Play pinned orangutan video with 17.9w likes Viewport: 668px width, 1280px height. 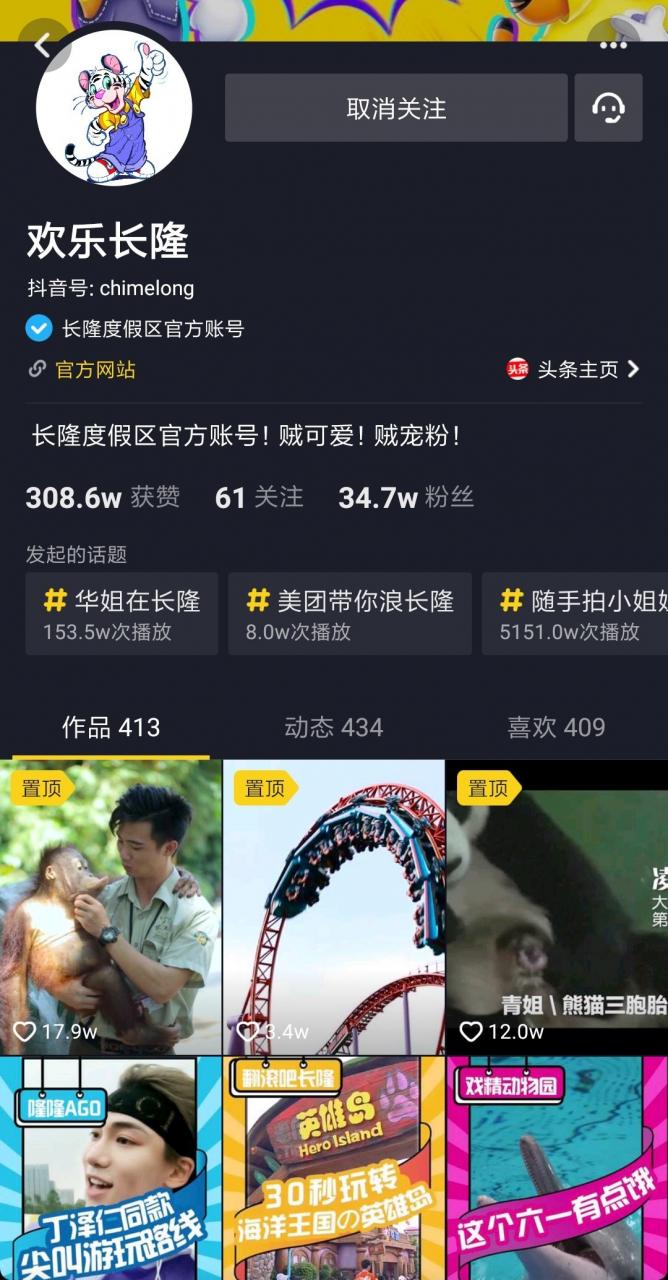click(110, 905)
